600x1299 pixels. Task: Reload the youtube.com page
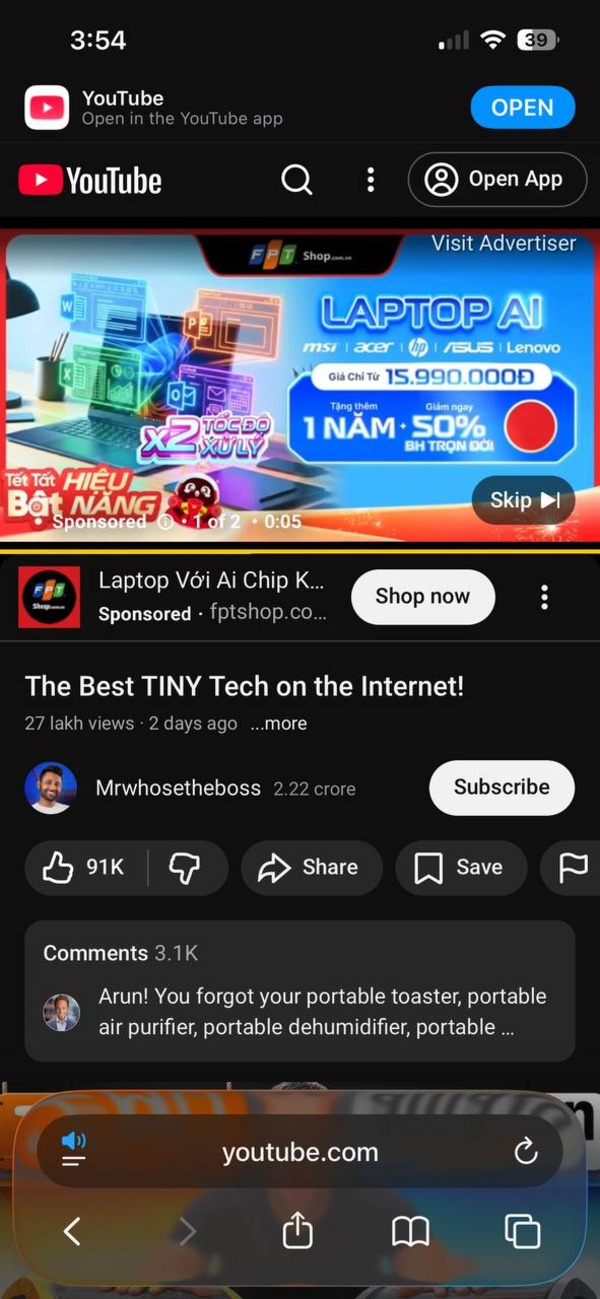tap(526, 1152)
